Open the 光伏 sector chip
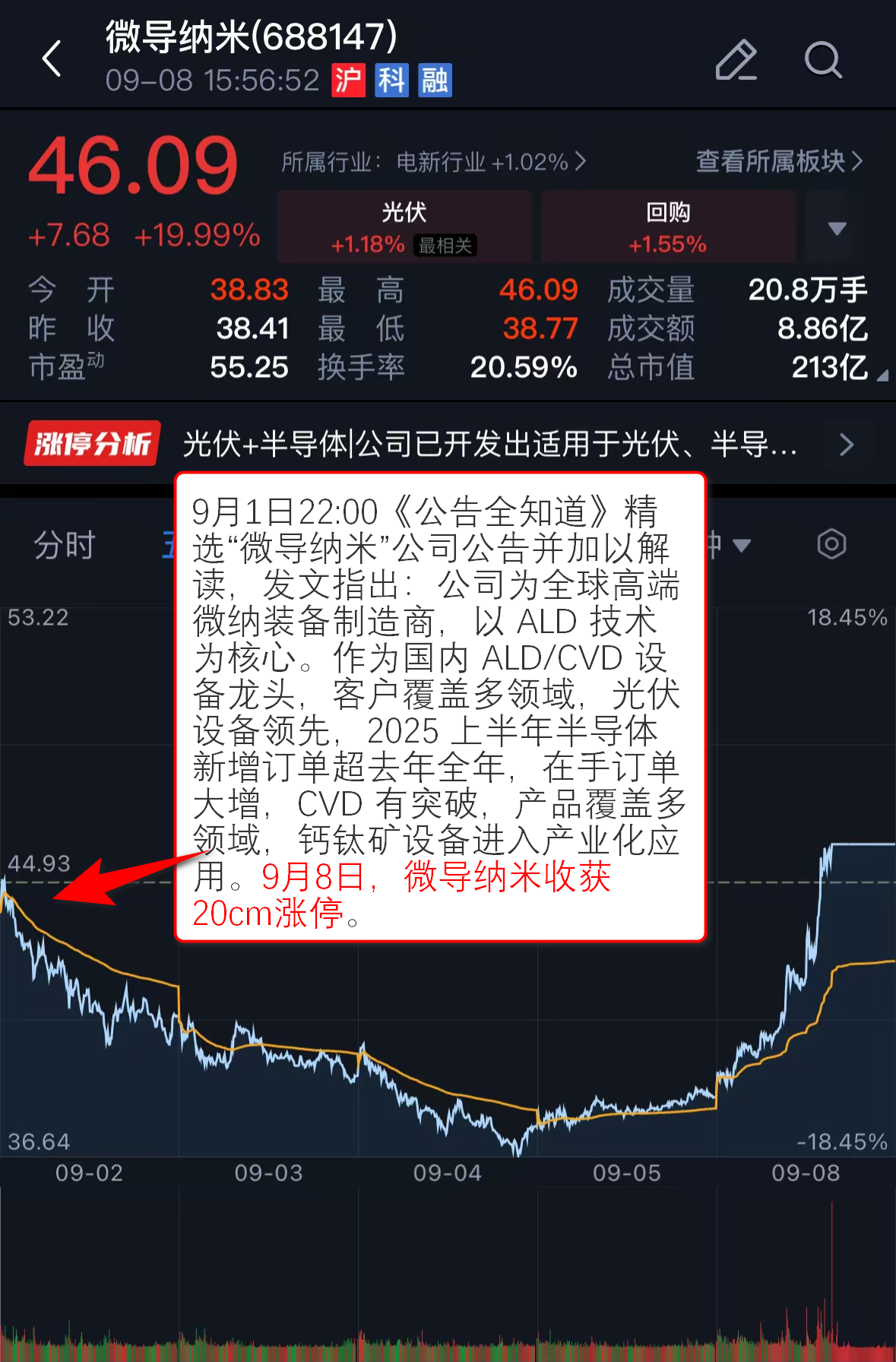The height and width of the screenshot is (1362, 896). (x=404, y=227)
